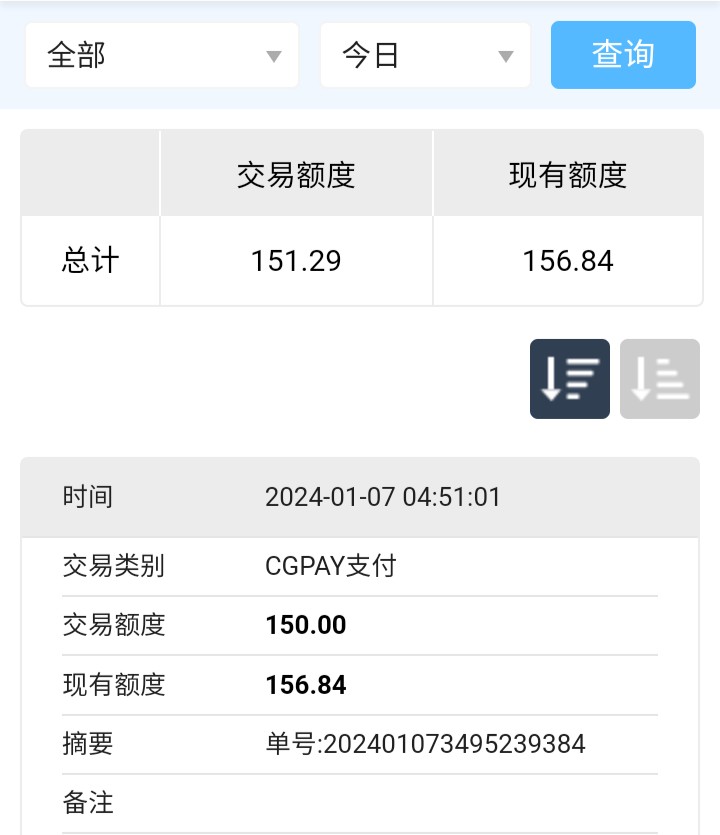Viewport: 720px width, 835px height.
Task: Sort records in descending order
Action: click(569, 379)
